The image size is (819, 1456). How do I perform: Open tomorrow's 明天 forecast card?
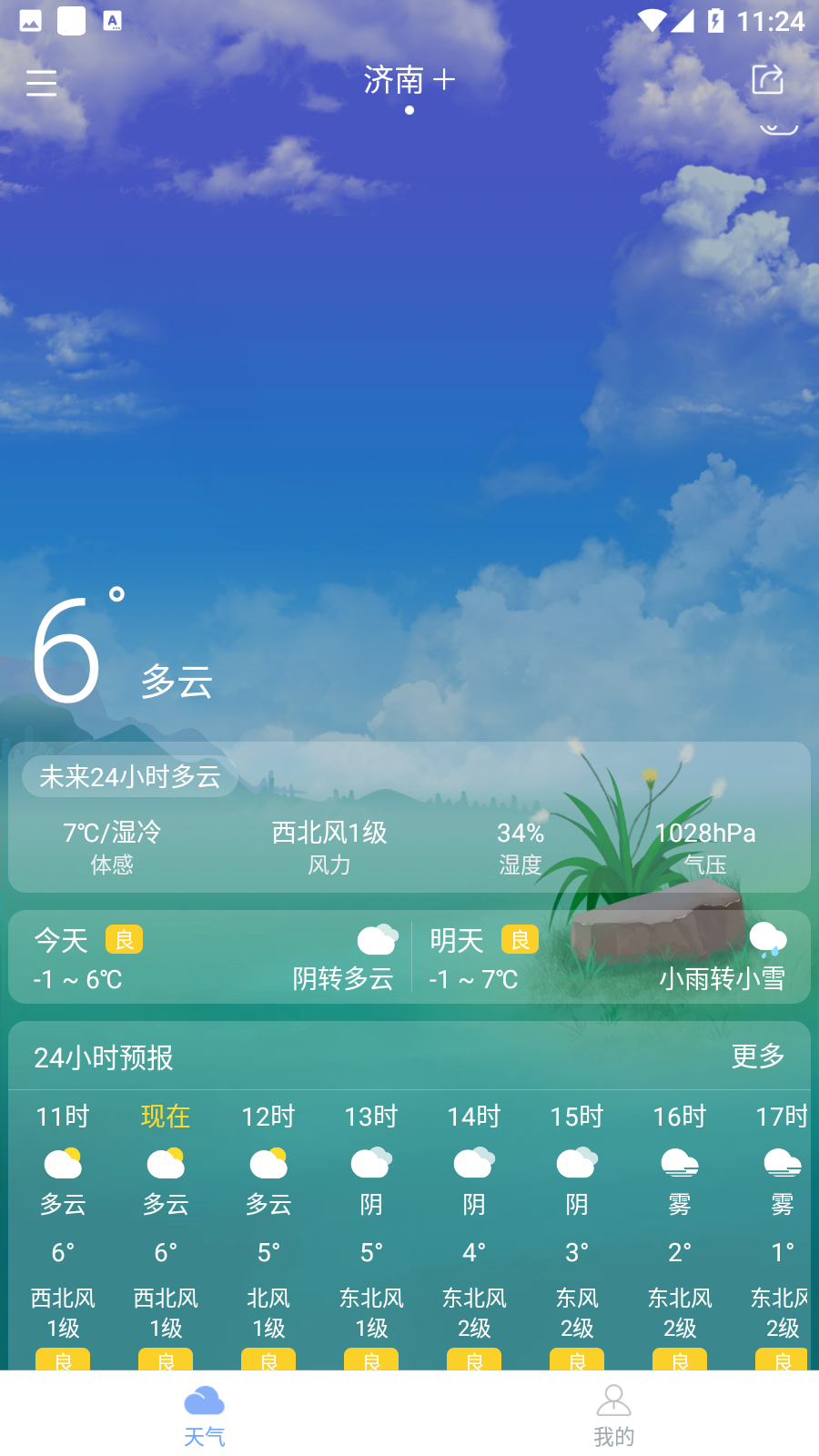[x=610, y=958]
